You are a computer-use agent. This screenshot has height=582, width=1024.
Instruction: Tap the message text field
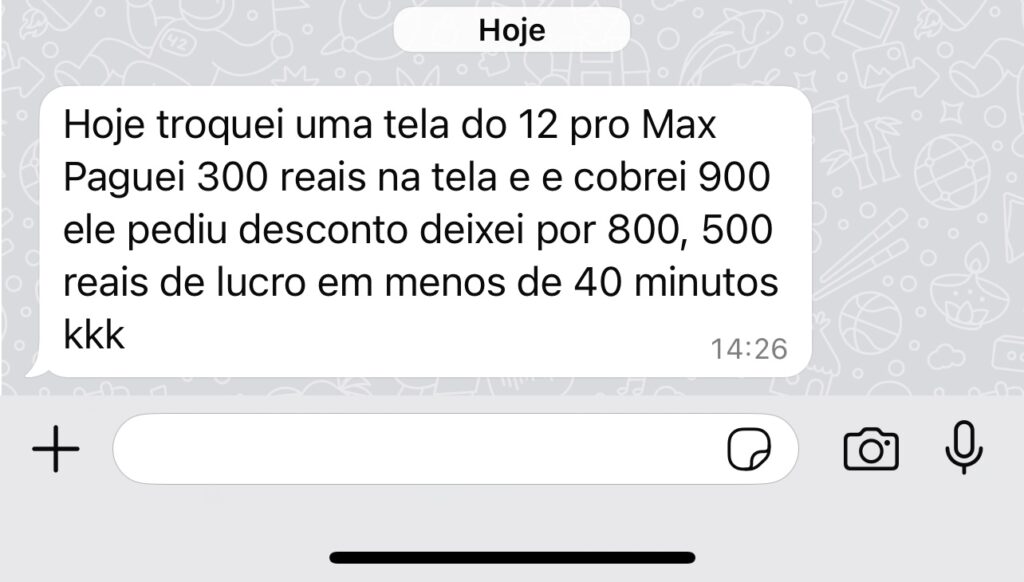pyautogui.click(x=420, y=450)
